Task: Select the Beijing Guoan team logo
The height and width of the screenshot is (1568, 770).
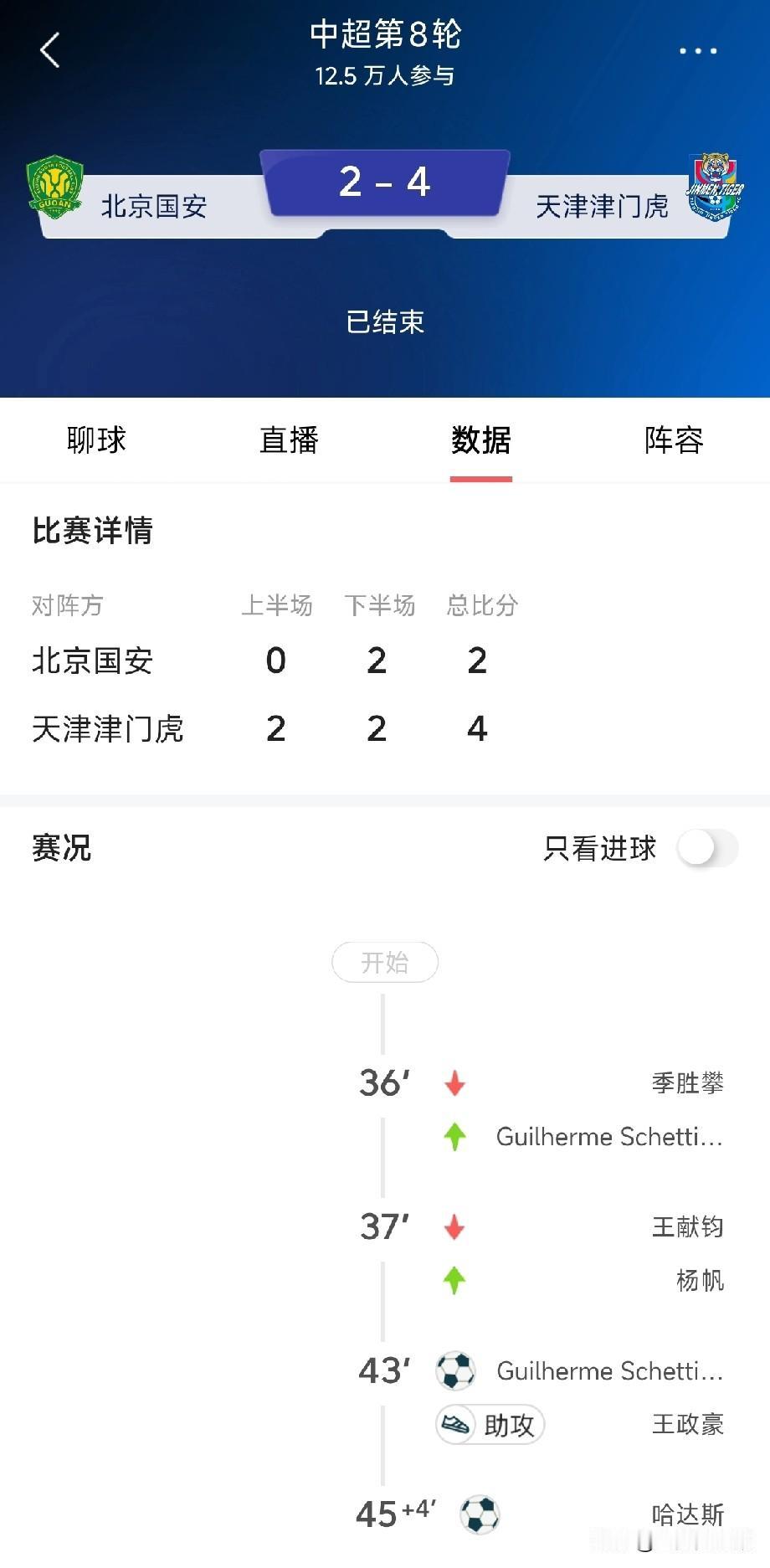Action: (x=54, y=184)
